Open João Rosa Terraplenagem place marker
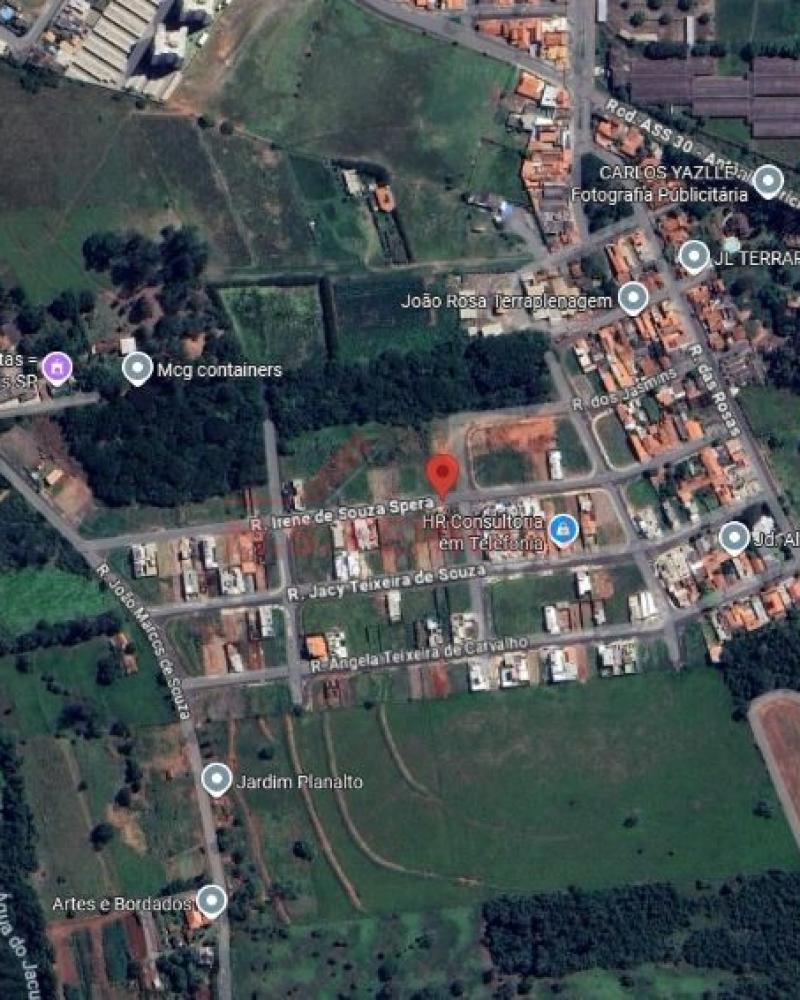 point(632,297)
